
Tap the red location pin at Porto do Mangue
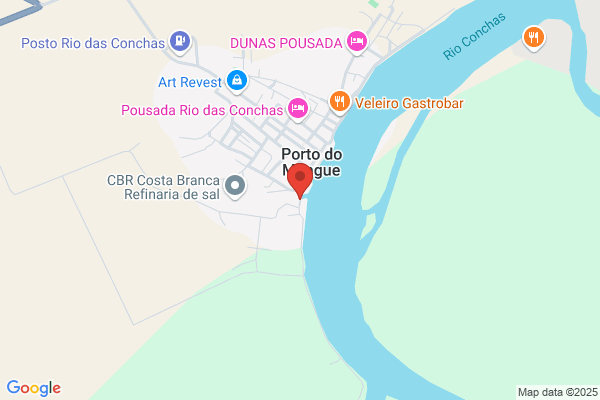(300, 180)
